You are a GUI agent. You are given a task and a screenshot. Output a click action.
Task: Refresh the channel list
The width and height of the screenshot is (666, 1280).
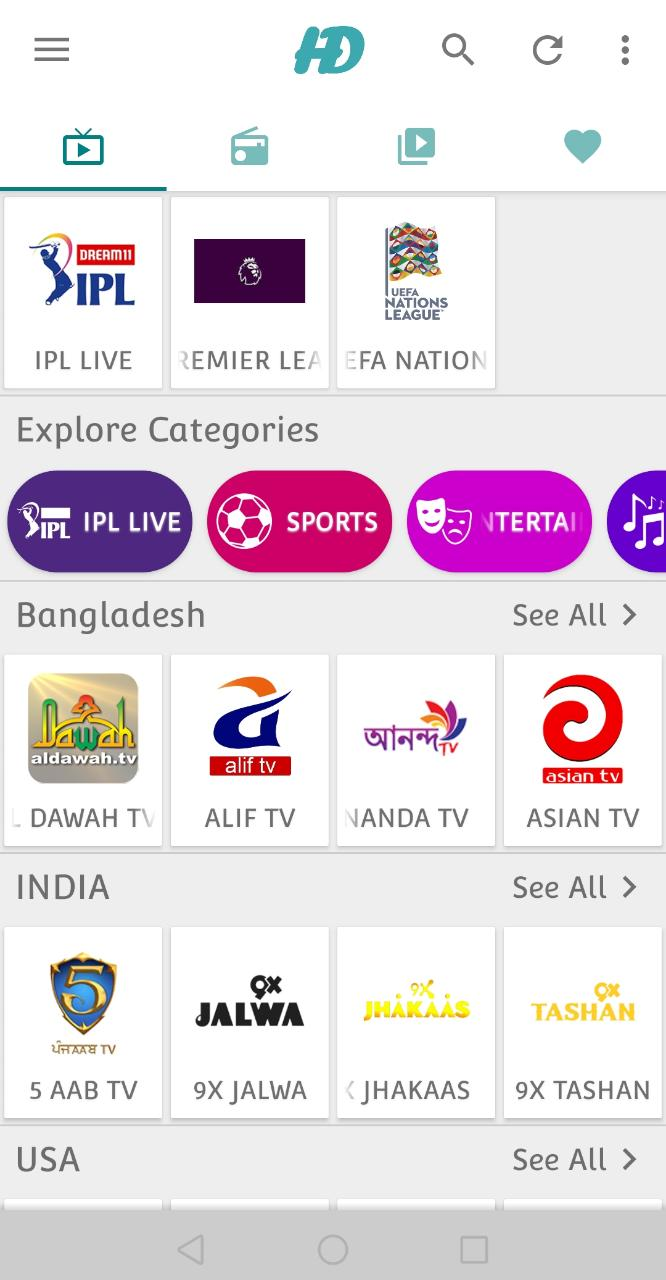coord(547,50)
